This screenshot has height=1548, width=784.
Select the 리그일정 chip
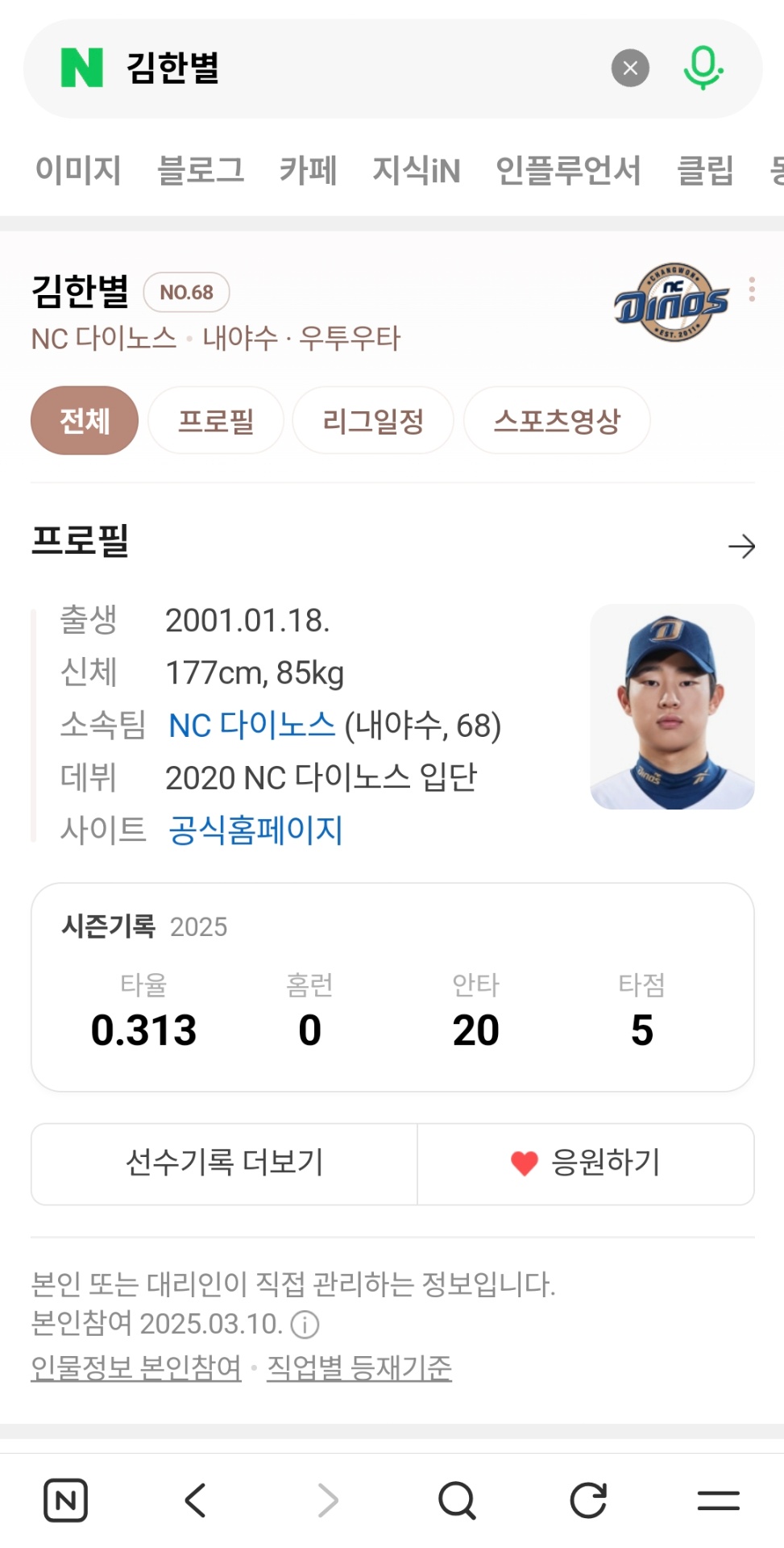coord(373,421)
